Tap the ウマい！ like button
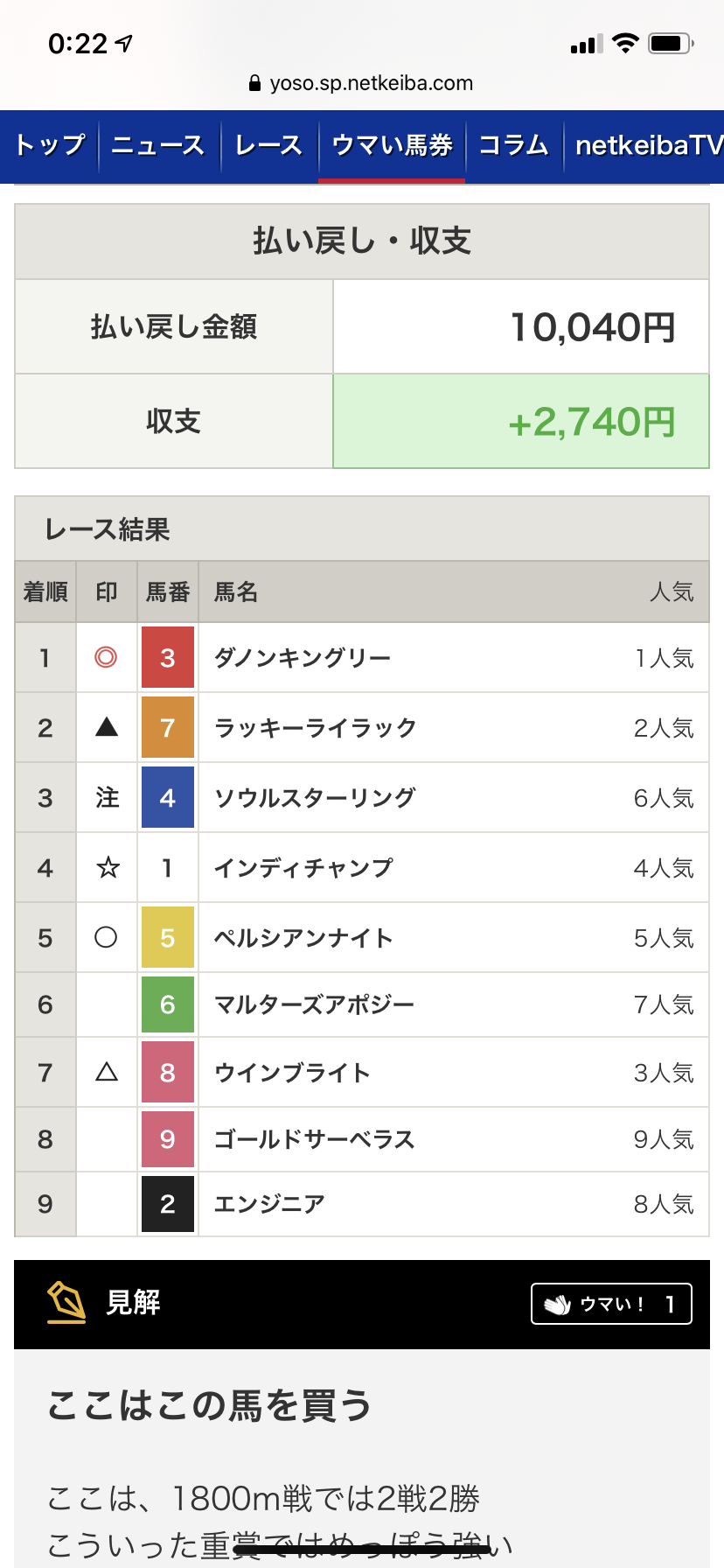 pos(611,1304)
